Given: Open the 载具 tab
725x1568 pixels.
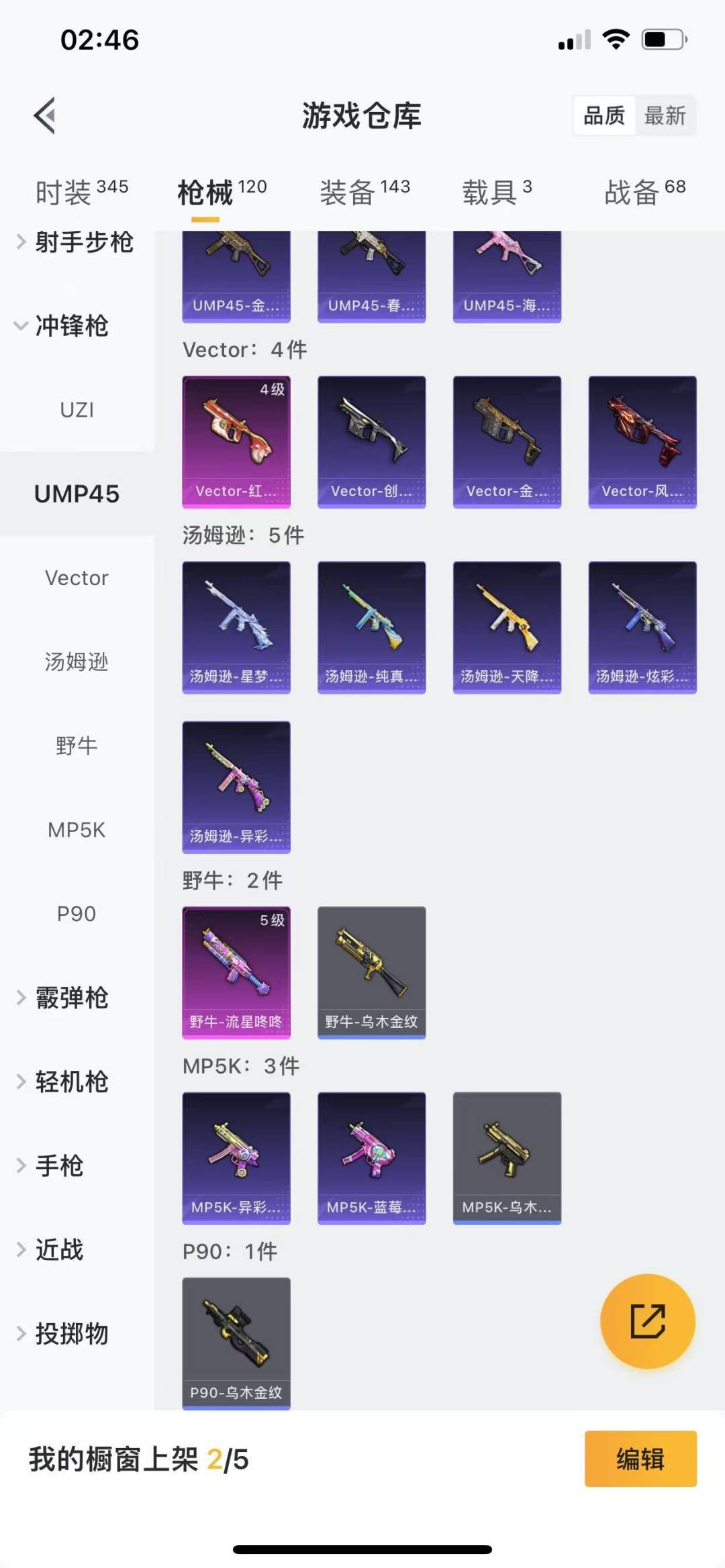Looking at the screenshot, I should [497, 192].
